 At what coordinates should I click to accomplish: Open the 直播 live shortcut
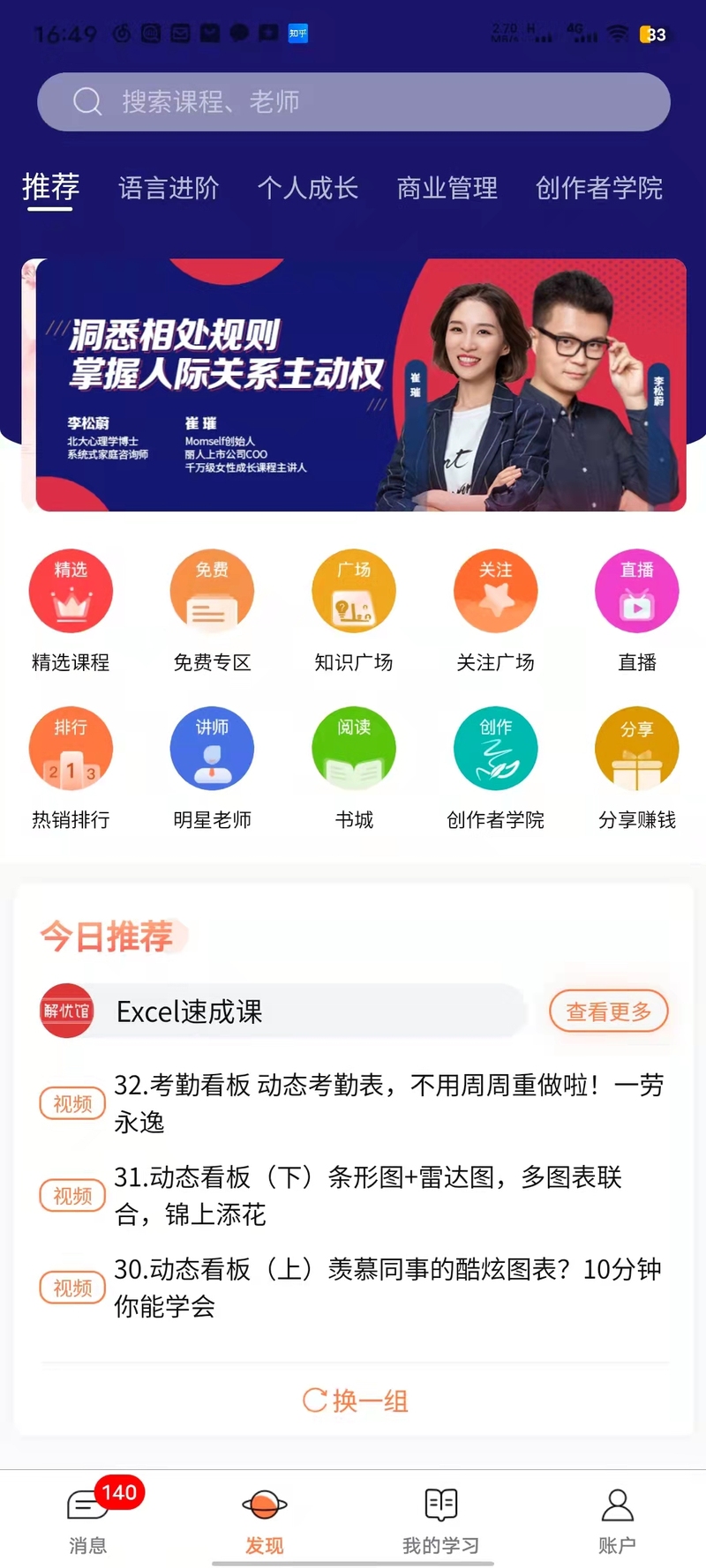(x=636, y=609)
